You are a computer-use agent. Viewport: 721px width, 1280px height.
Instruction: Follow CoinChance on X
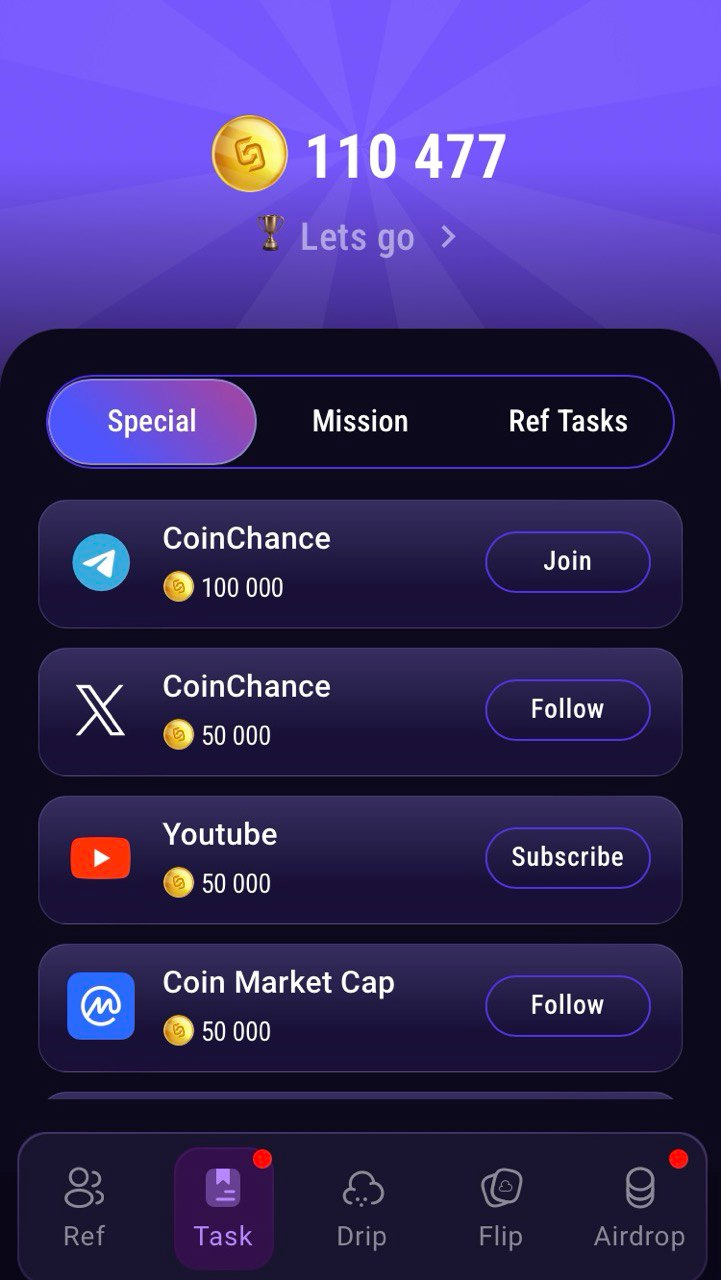567,709
